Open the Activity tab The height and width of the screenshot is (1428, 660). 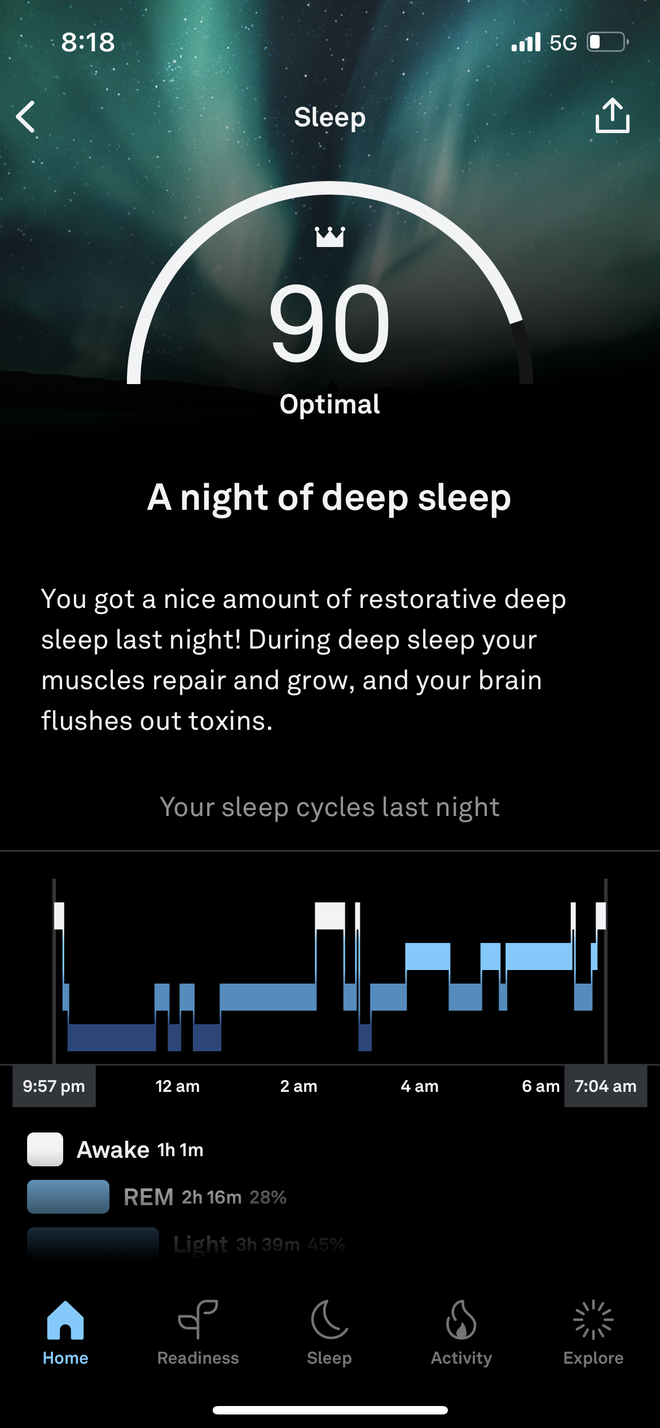tap(461, 1332)
